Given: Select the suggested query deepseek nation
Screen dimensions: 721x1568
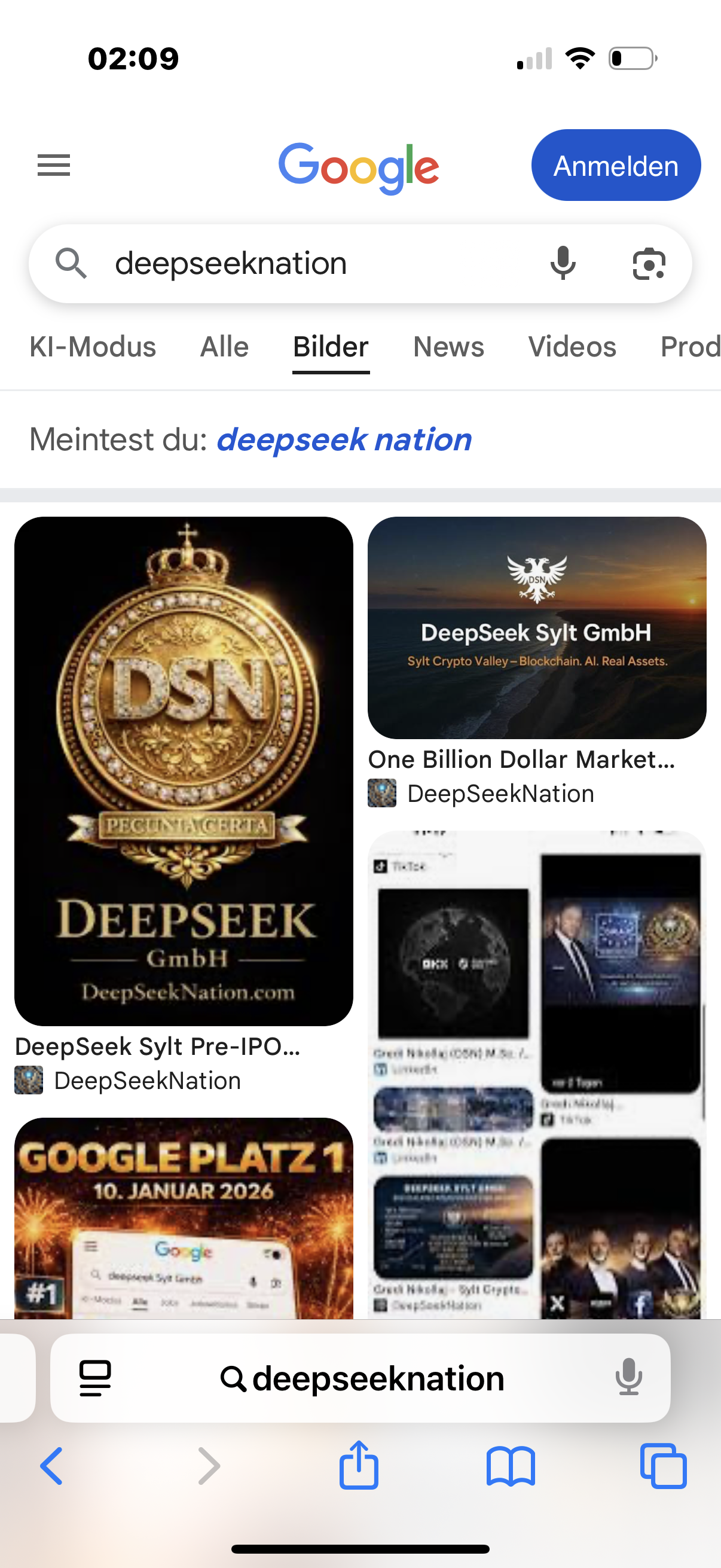Looking at the screenshot, I should click(x=344, y=440).
